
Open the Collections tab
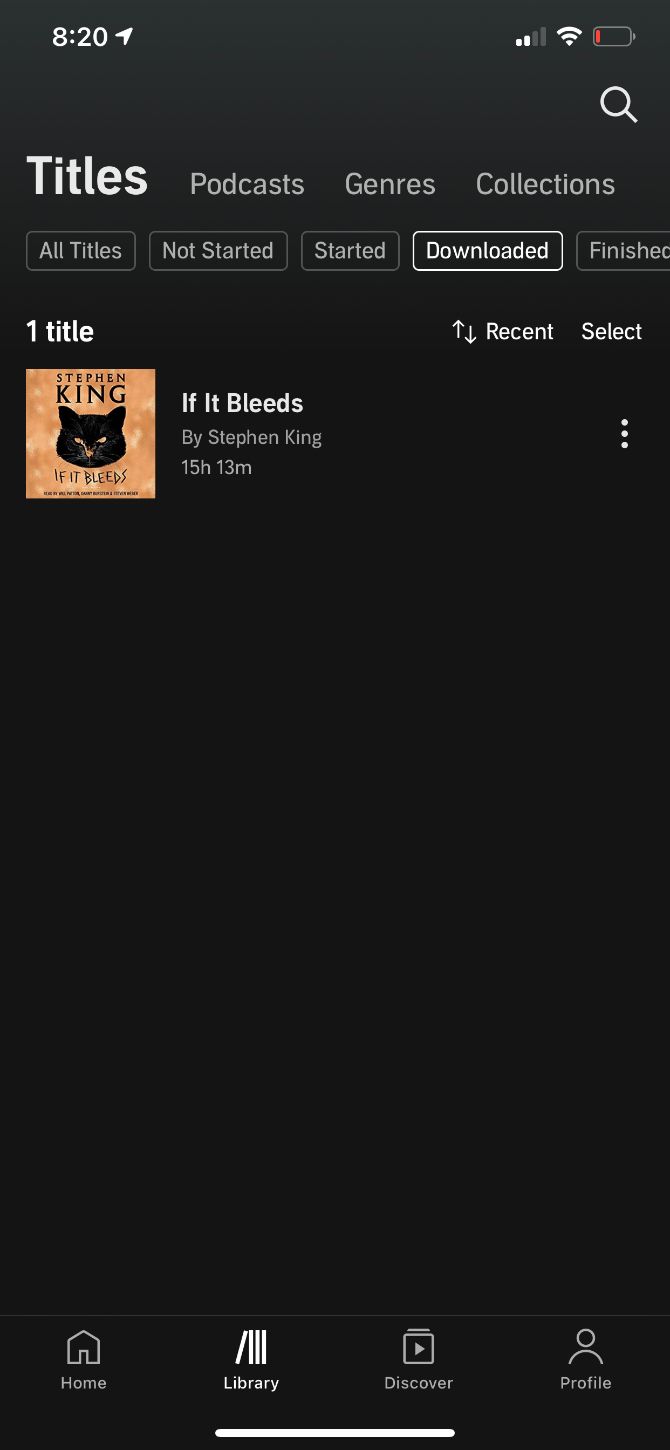point(545,184)
